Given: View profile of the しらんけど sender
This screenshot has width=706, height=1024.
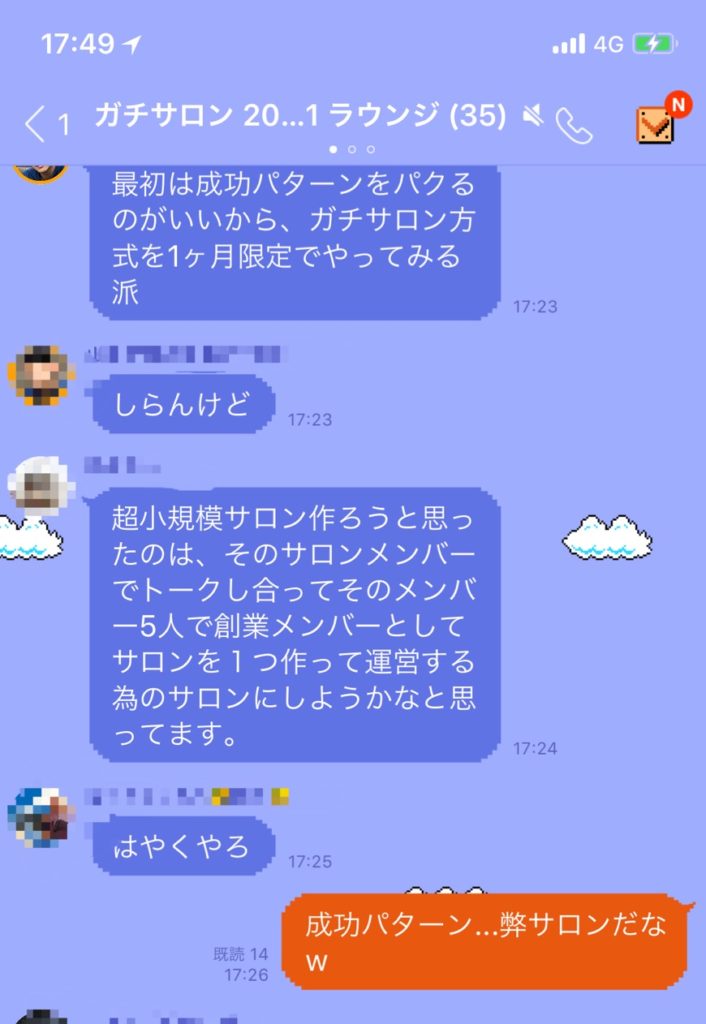Looking at the screenshot, I should click(x=40, y=376).
